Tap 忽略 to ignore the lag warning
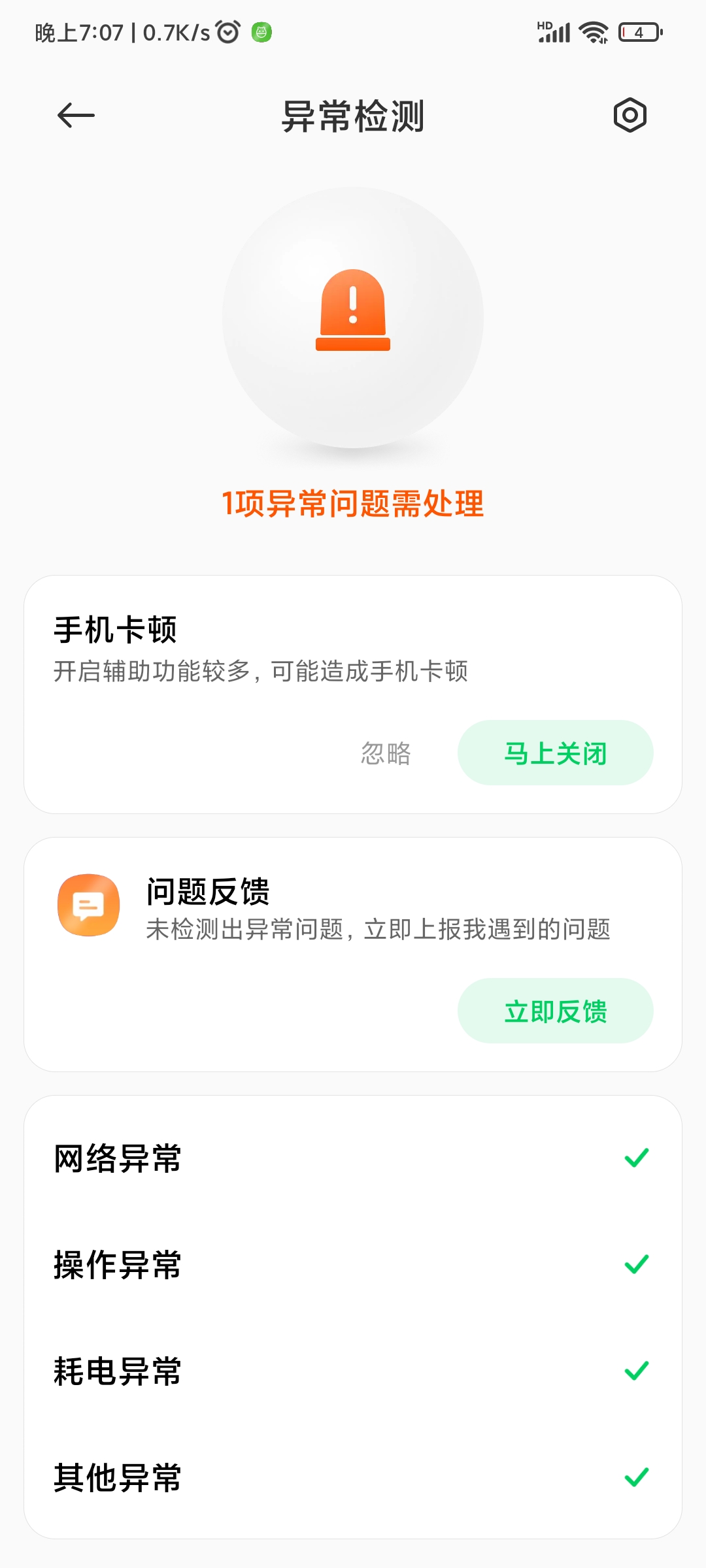Screen dimensions: 706x1568 pyautogui.click(x=386, y=753)
